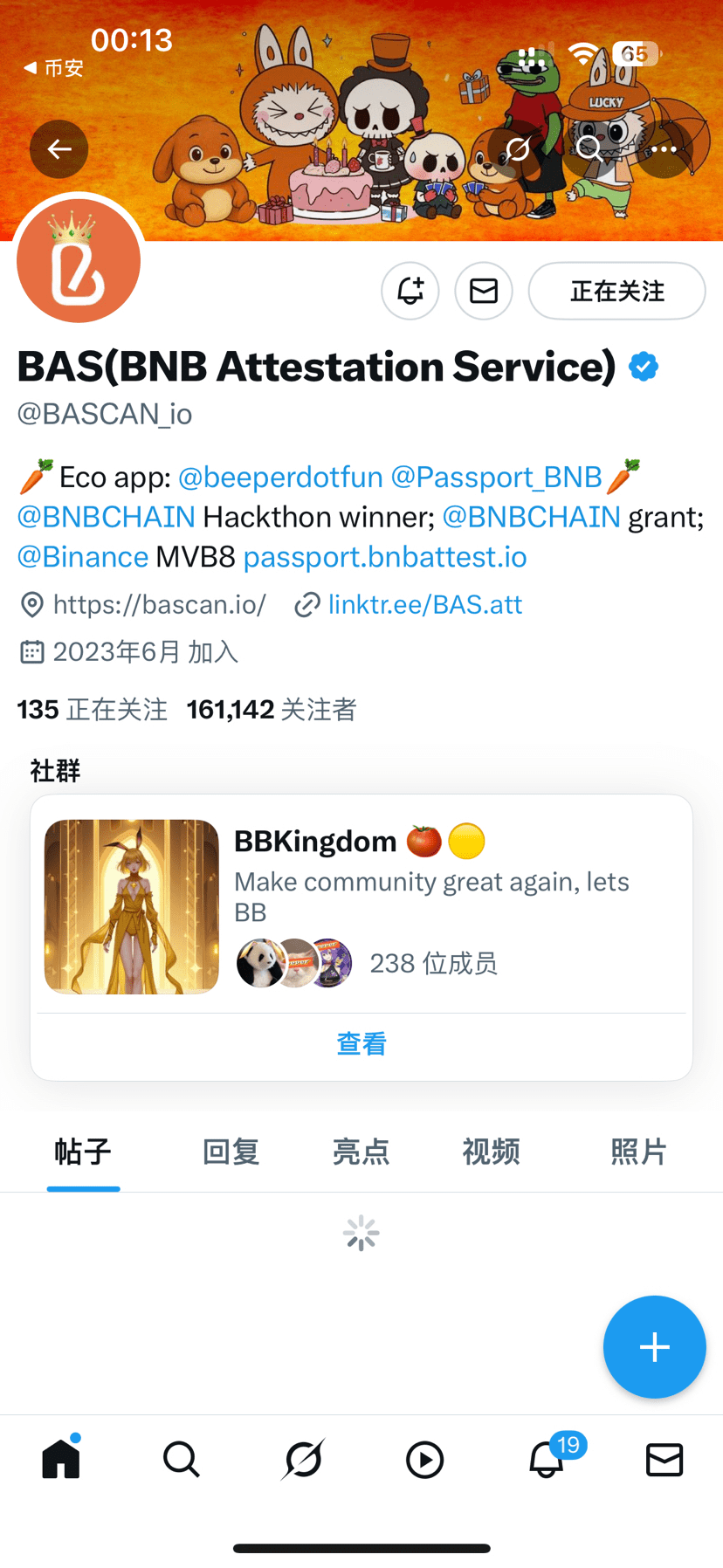Open Grok icon in header

point(517,149)
